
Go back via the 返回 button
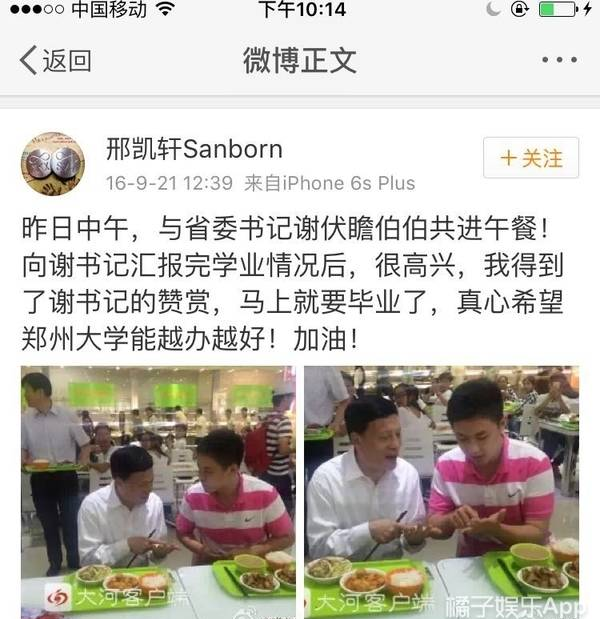[56, 60]
